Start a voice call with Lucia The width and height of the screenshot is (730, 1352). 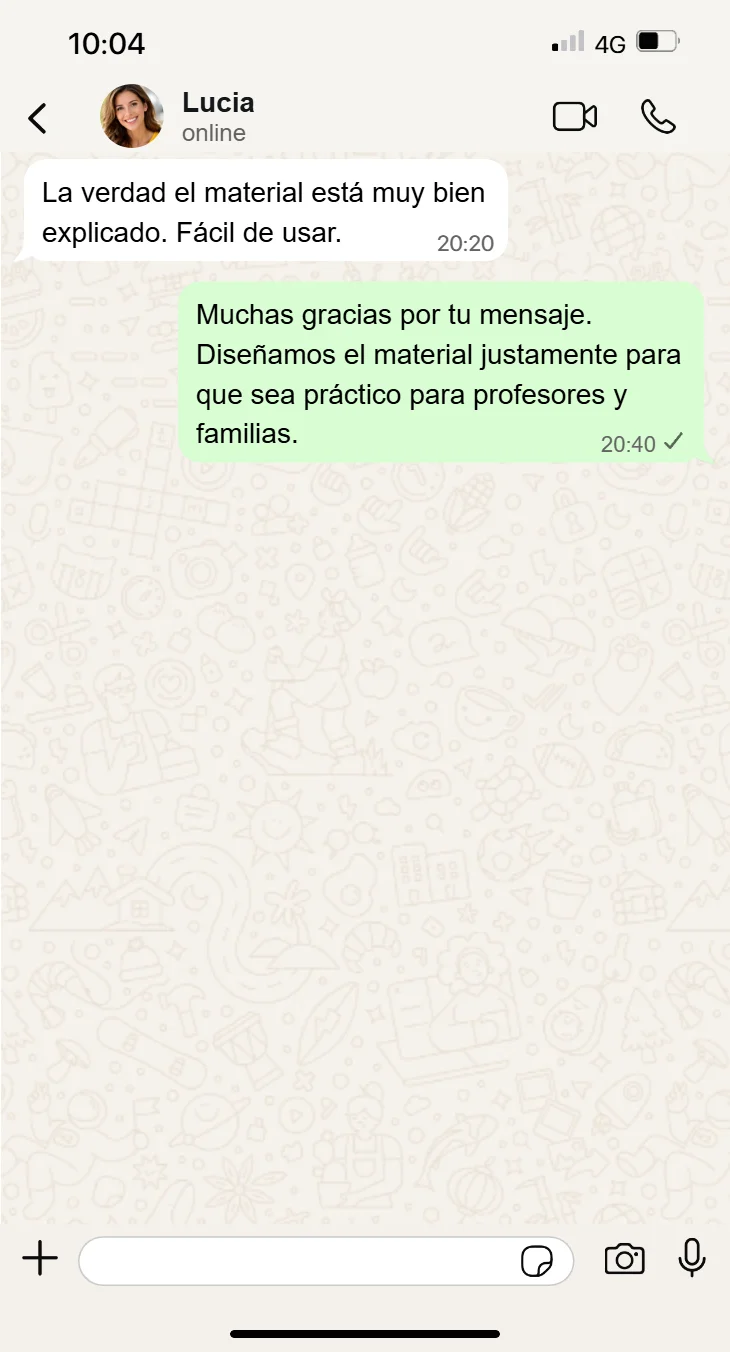pos(658,117)
